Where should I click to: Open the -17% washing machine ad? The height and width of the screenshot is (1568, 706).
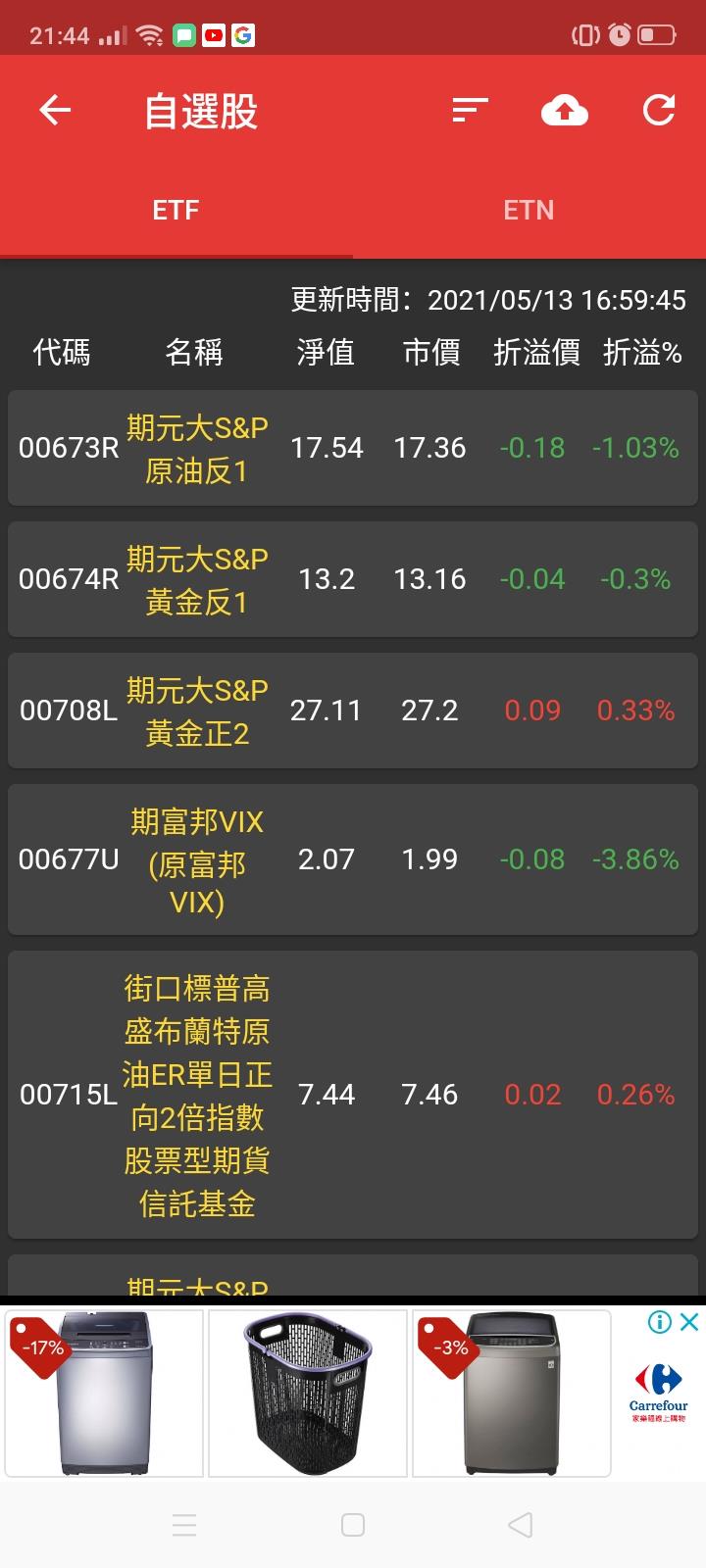click(104, 1393)
